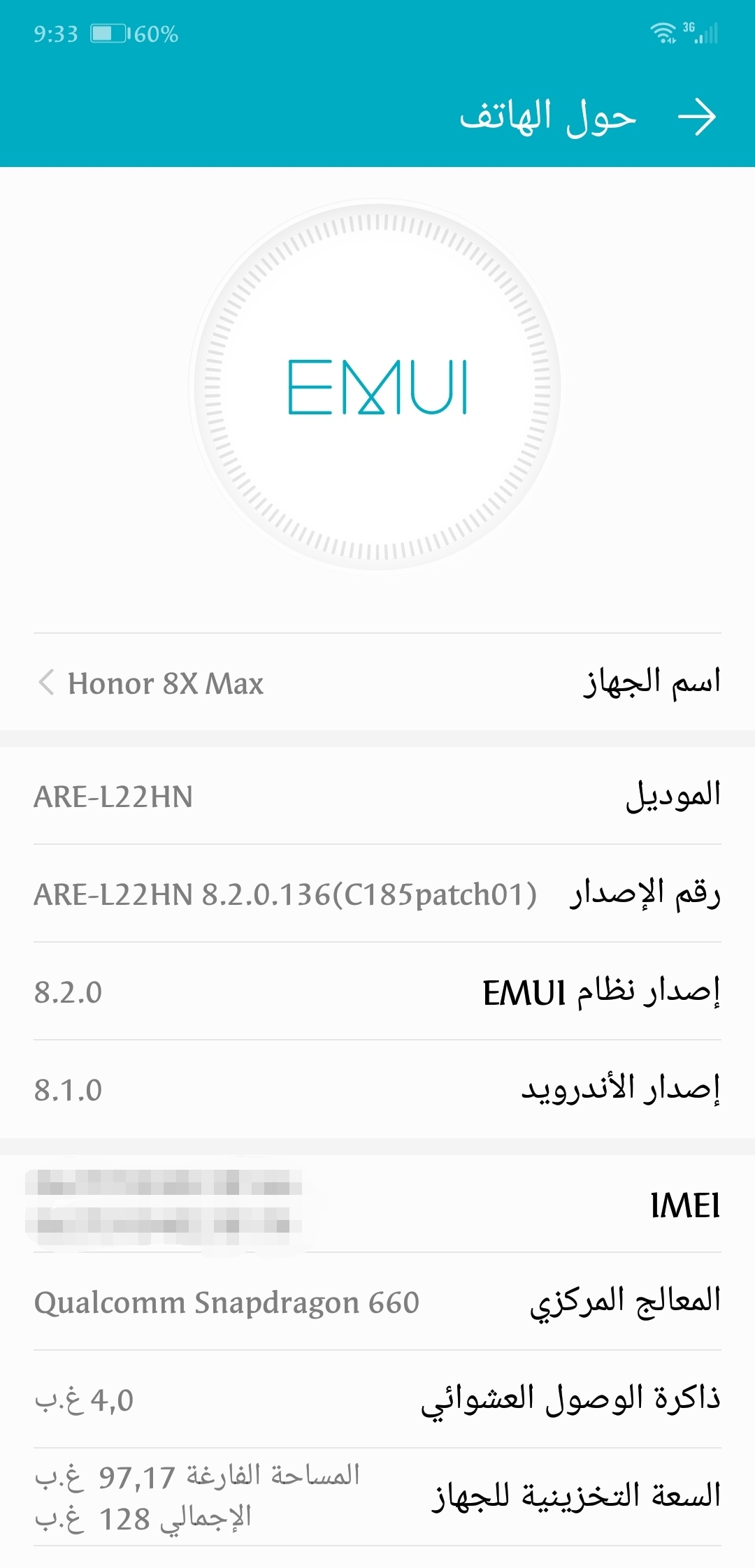Open the device name Honor 8X Max row
Screen dimensions: 755x1568
377,683
